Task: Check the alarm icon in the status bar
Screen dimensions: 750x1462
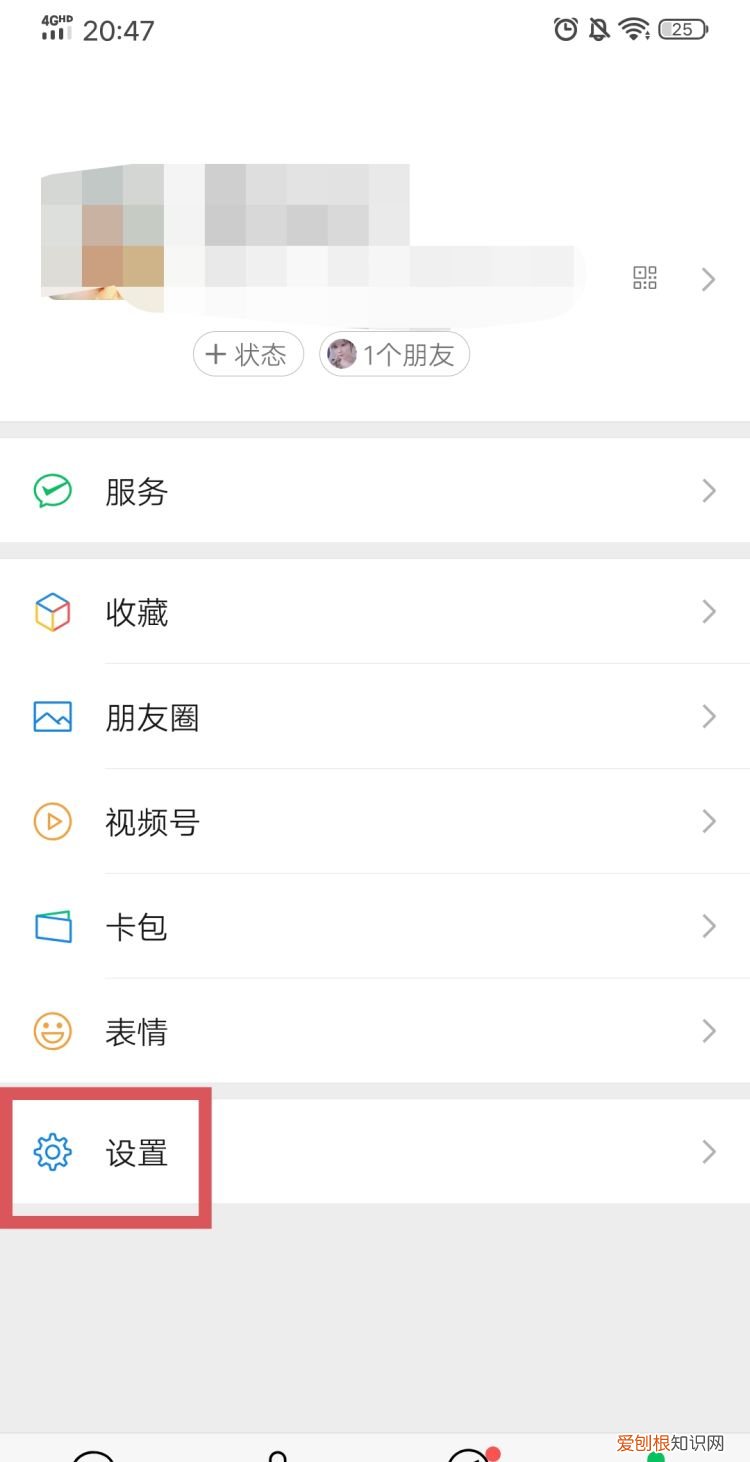Action: (566, 29)
